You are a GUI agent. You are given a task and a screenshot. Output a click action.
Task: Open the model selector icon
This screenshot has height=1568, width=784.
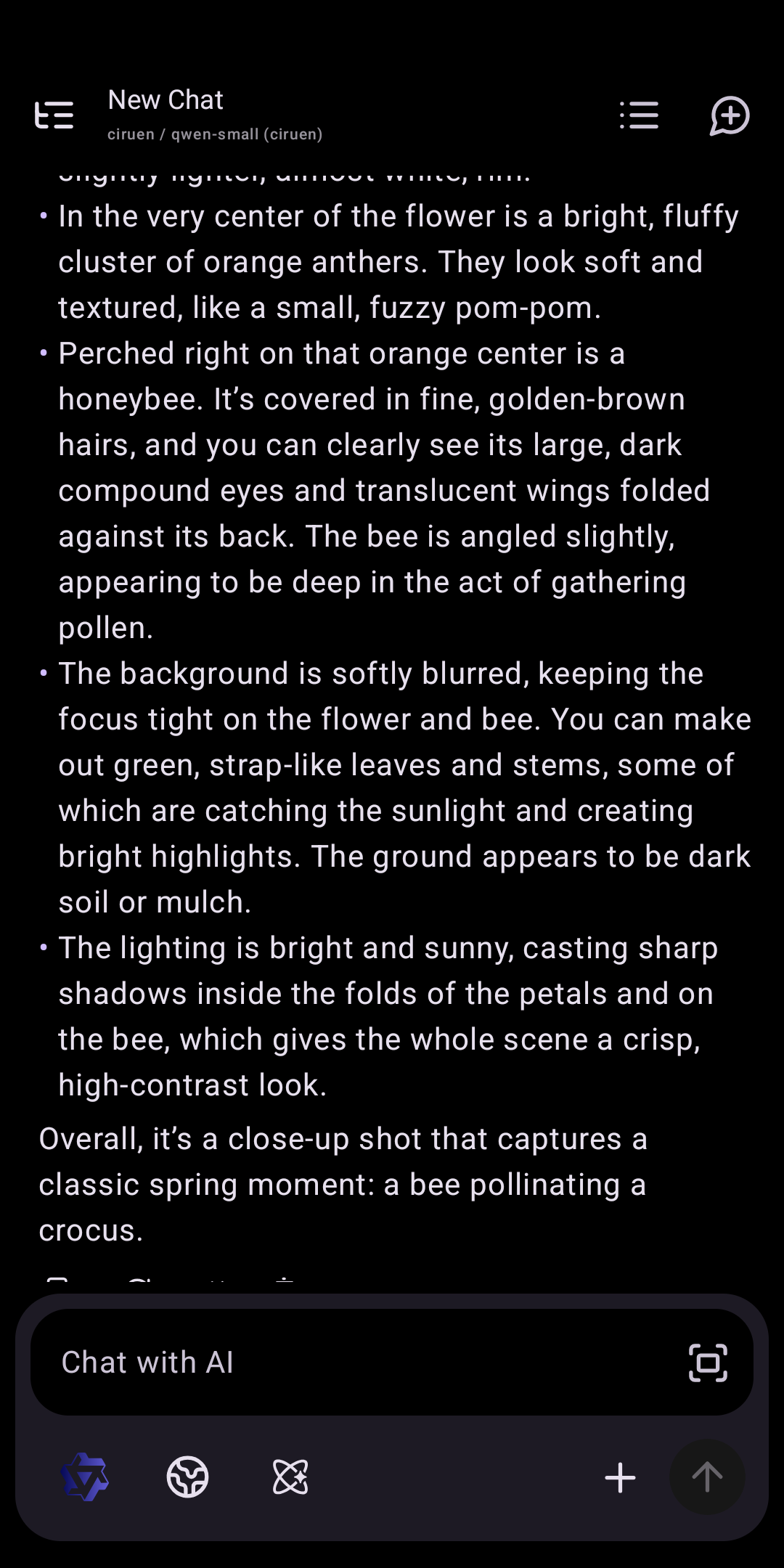pos(86,1477)
